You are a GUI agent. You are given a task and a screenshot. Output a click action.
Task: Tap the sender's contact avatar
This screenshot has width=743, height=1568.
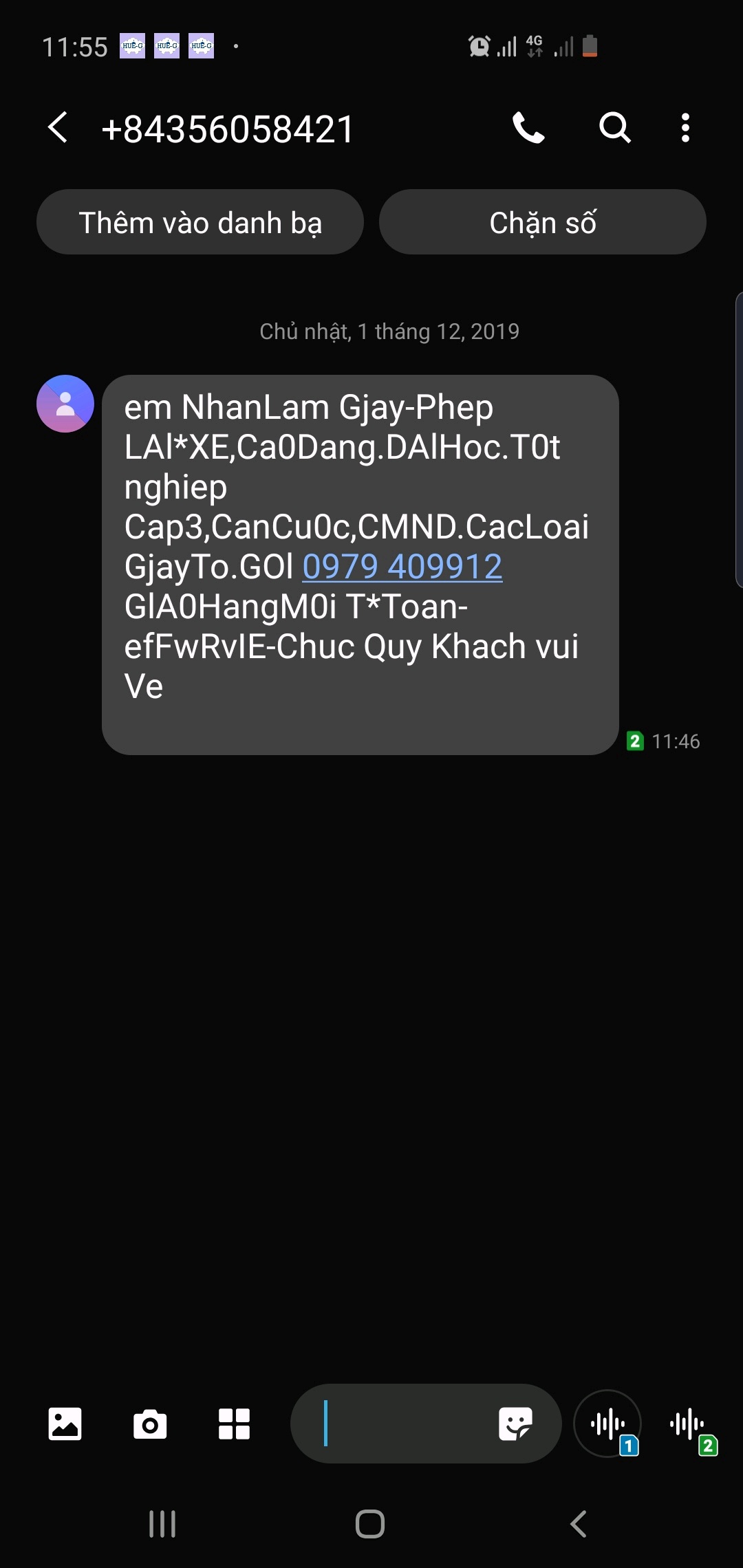[65, 404]
